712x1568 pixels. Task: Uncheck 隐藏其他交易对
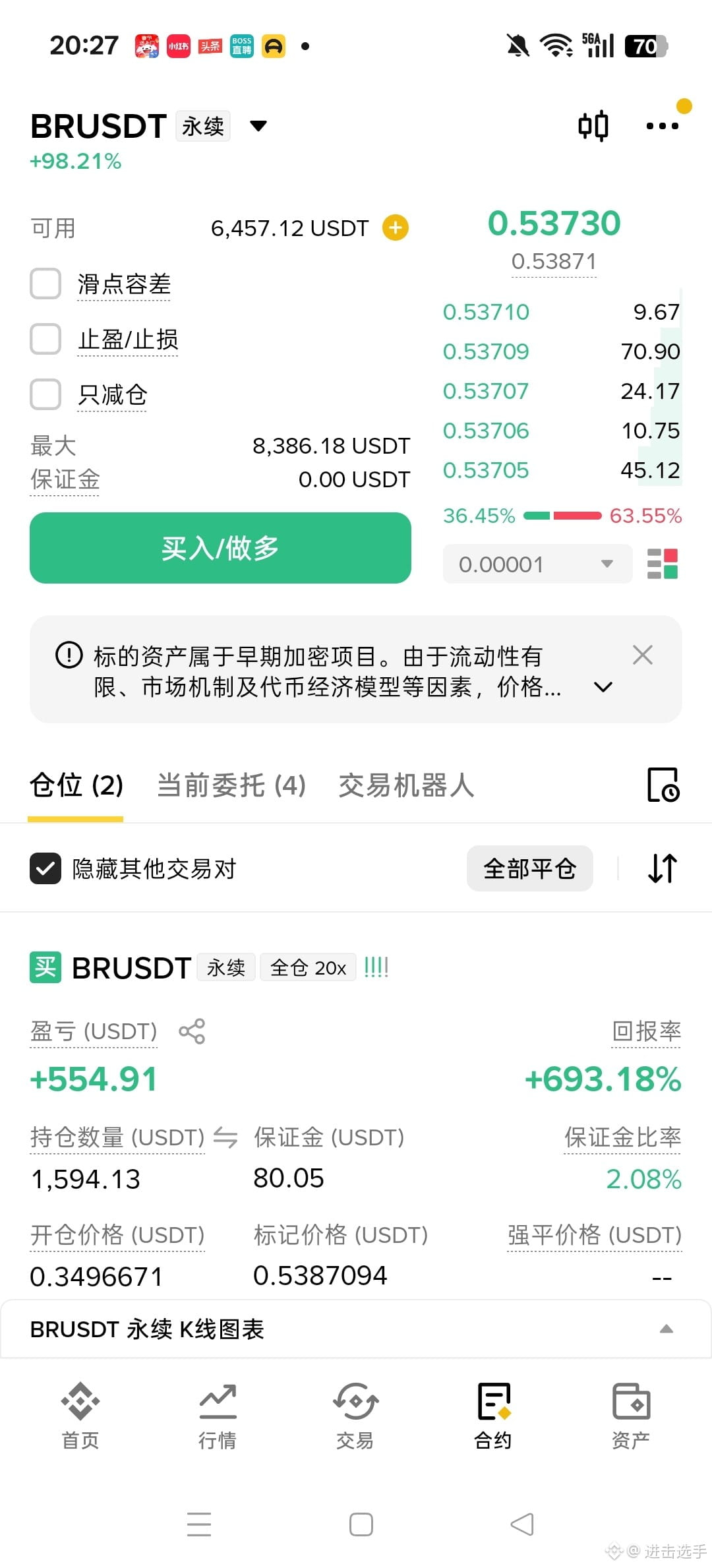coord(45,868)
